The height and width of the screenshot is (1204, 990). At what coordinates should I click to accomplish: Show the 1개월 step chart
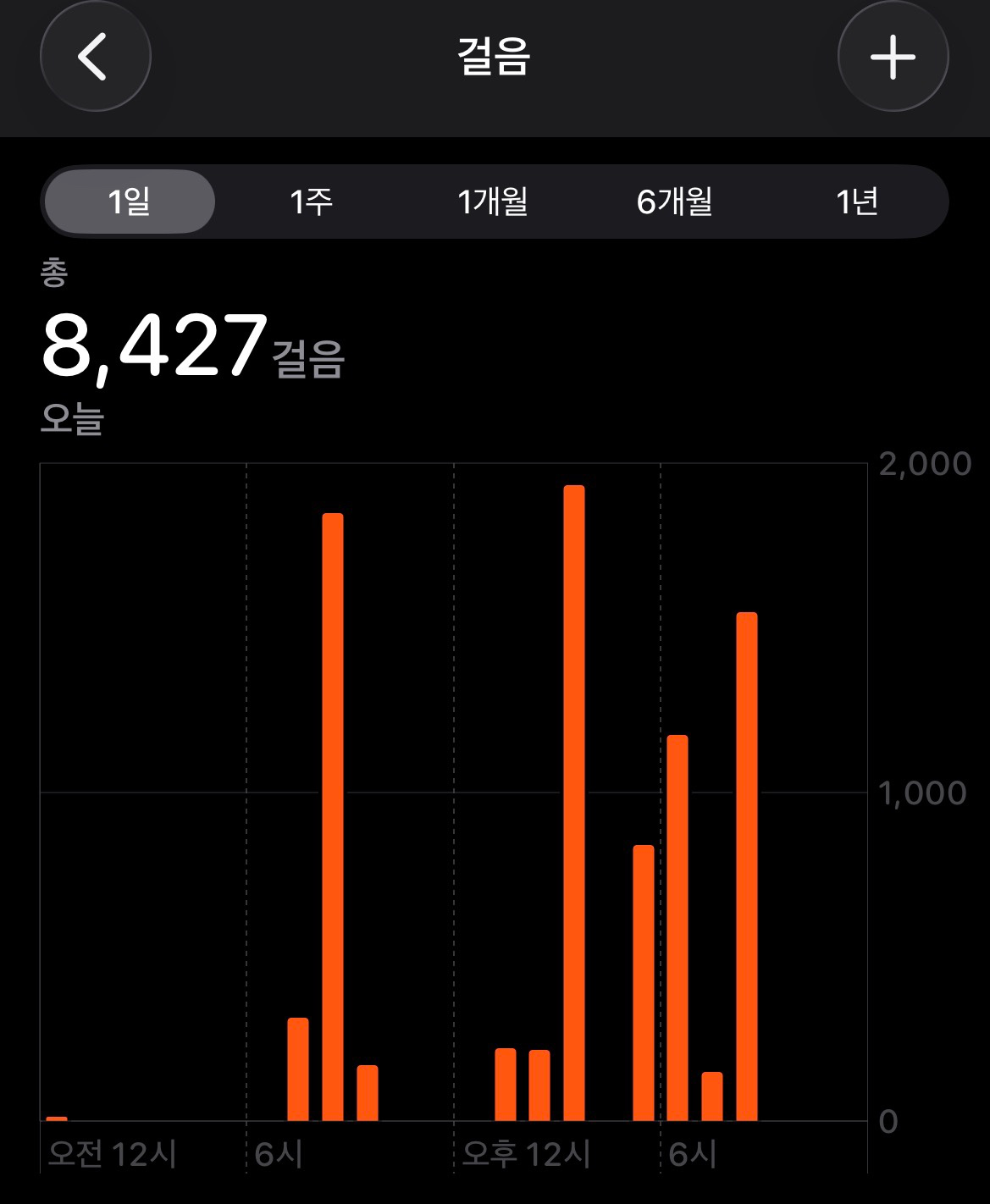(493, 202)
